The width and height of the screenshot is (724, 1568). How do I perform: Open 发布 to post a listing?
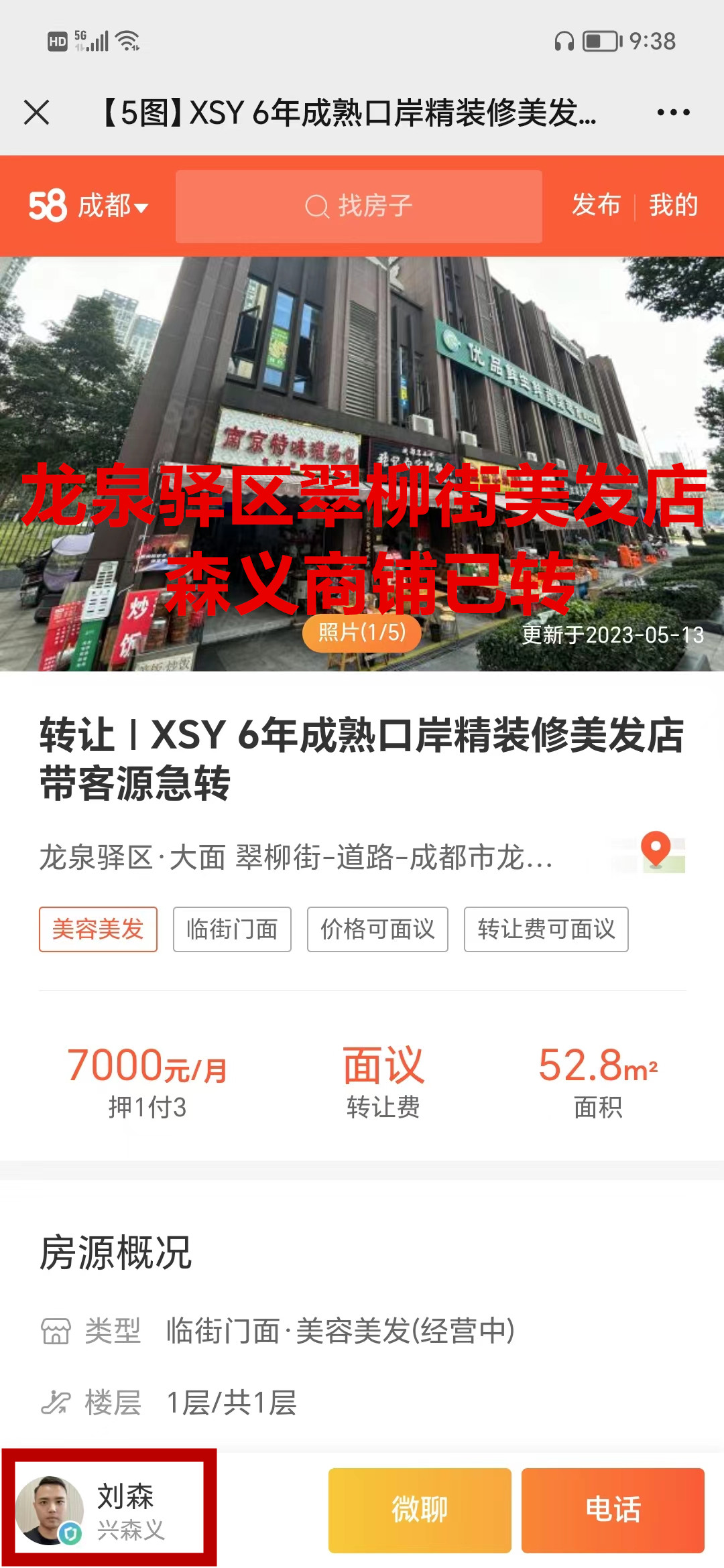596,205
